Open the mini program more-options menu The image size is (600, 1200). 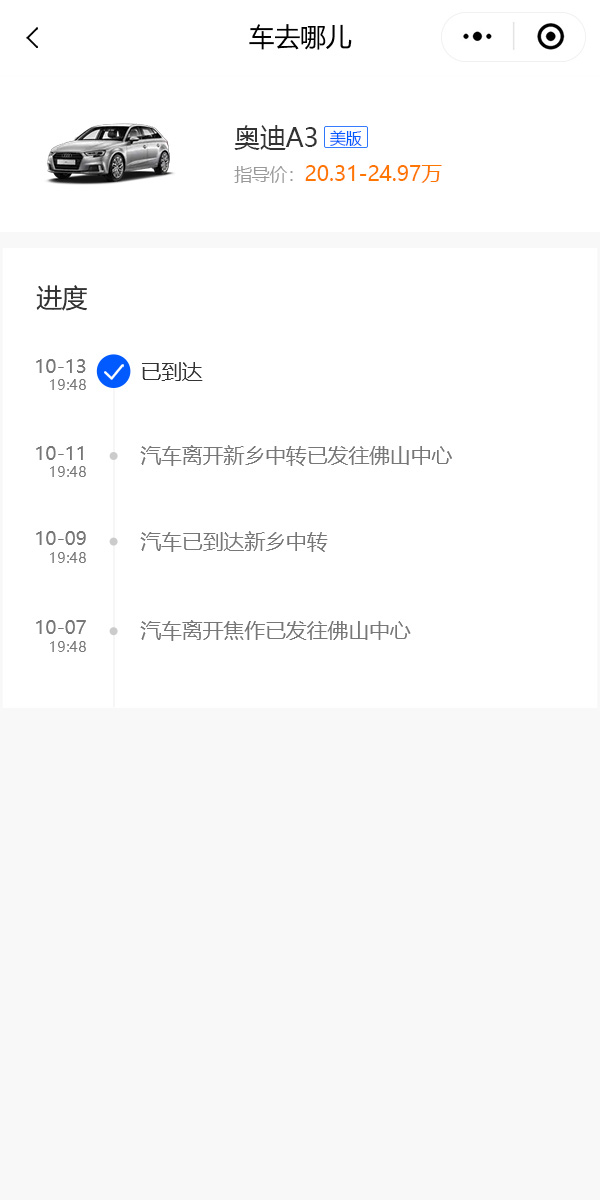(x=478, y=37)
